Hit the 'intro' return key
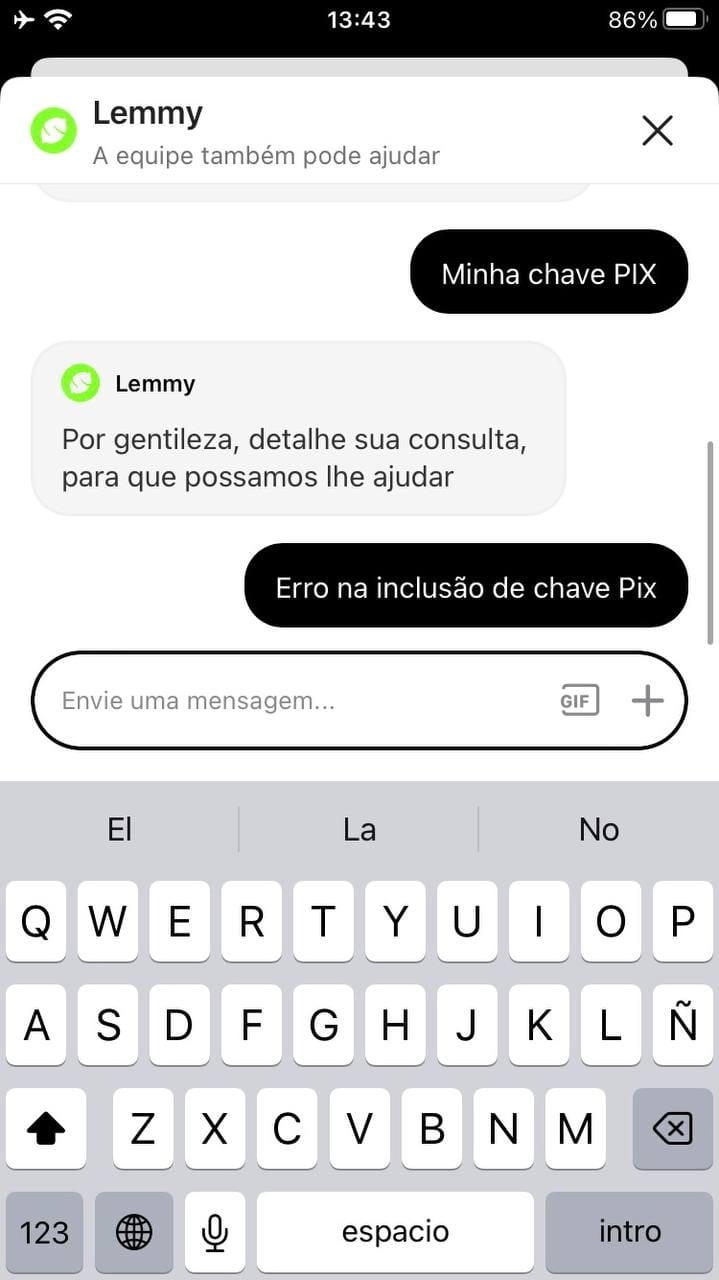Screen dimensions: 719x1280 pyautogui.click(x=630, y=1231)
